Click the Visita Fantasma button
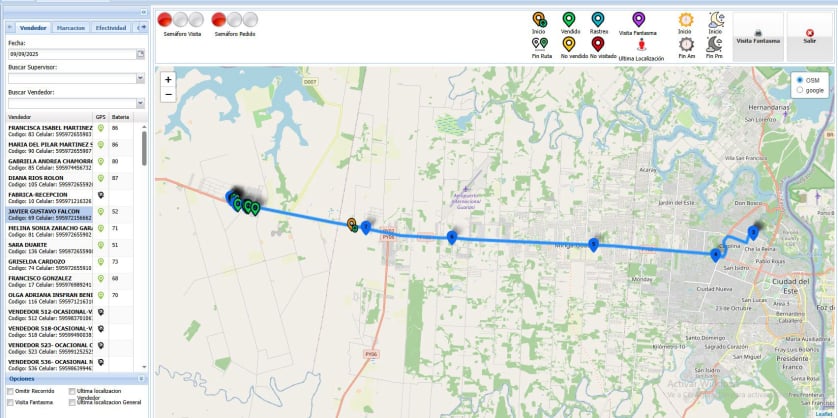The image size is (838, 418). click(x=758, y=37)
